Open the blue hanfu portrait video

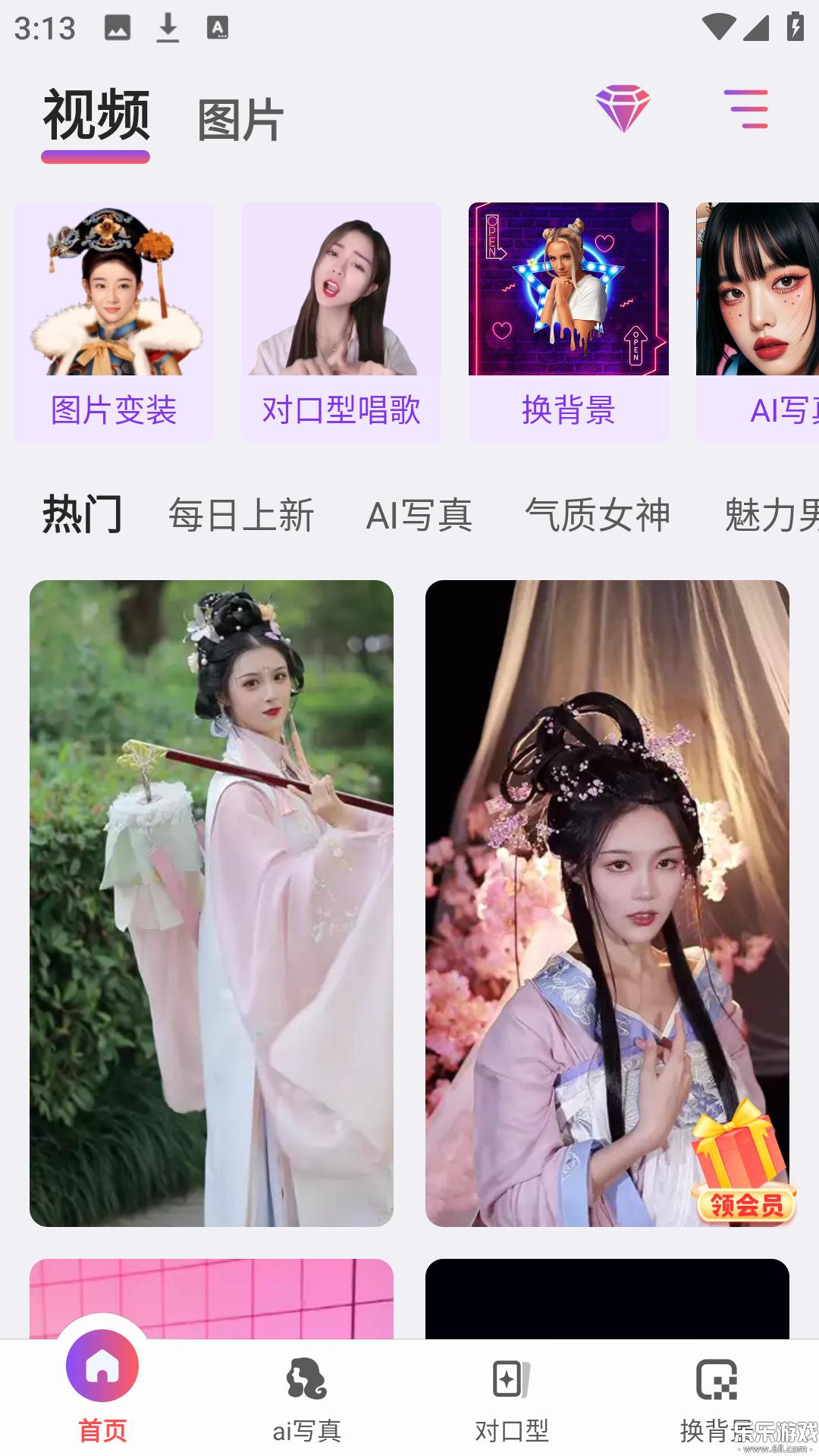click(x=607, y=902)
